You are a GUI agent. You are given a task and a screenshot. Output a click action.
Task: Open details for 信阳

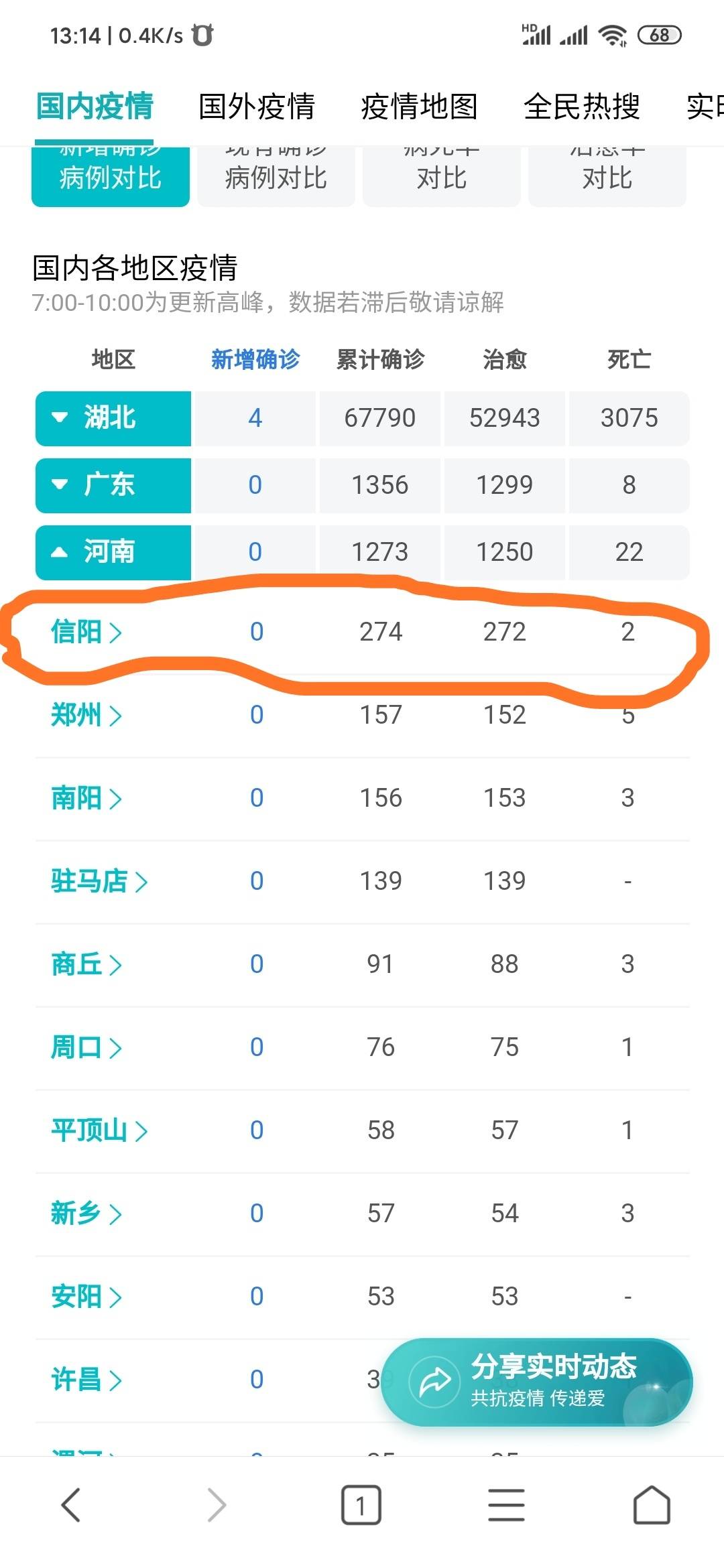click(x=86, y=632)
